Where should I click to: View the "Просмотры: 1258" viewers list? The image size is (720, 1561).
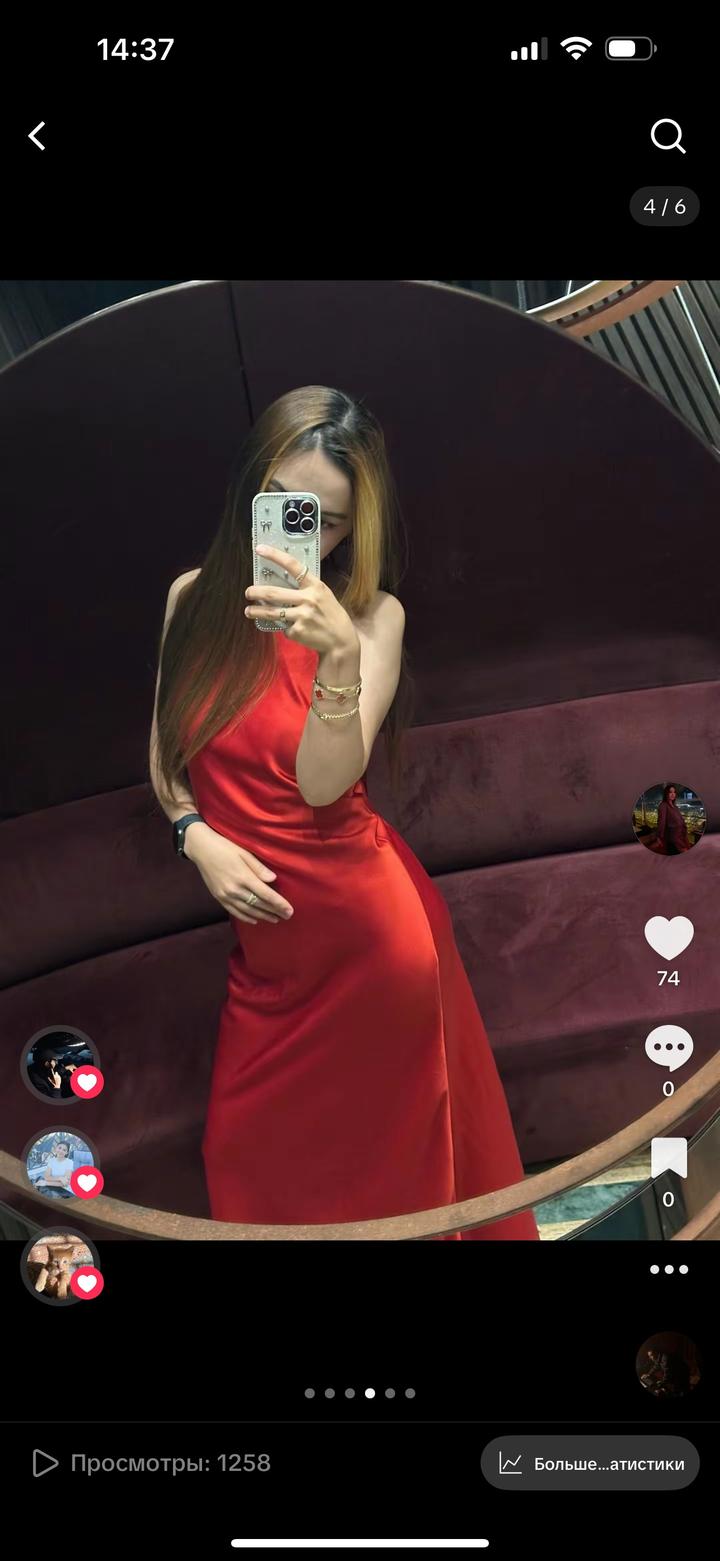pos(152,1463)
